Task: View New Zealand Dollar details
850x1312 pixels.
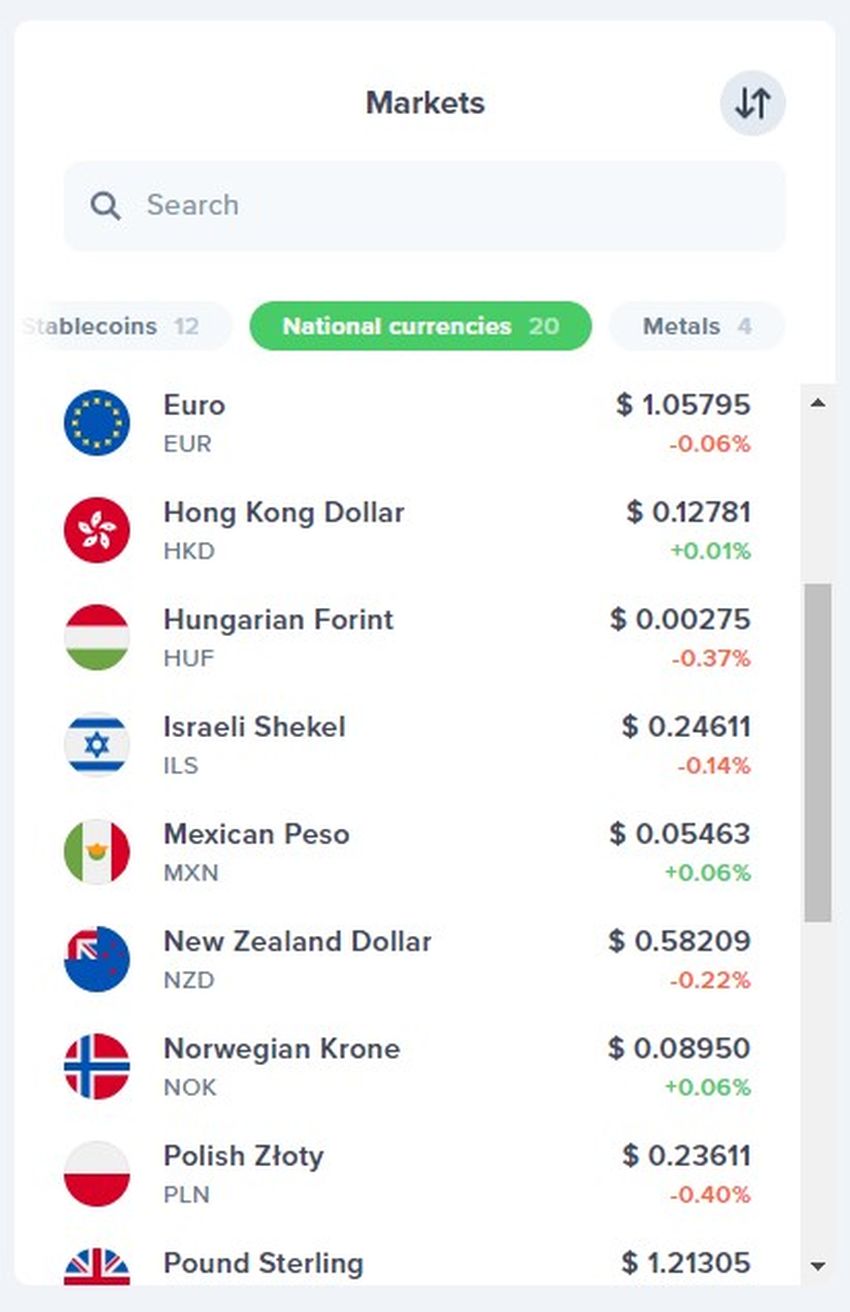Action: click(407, 958)
